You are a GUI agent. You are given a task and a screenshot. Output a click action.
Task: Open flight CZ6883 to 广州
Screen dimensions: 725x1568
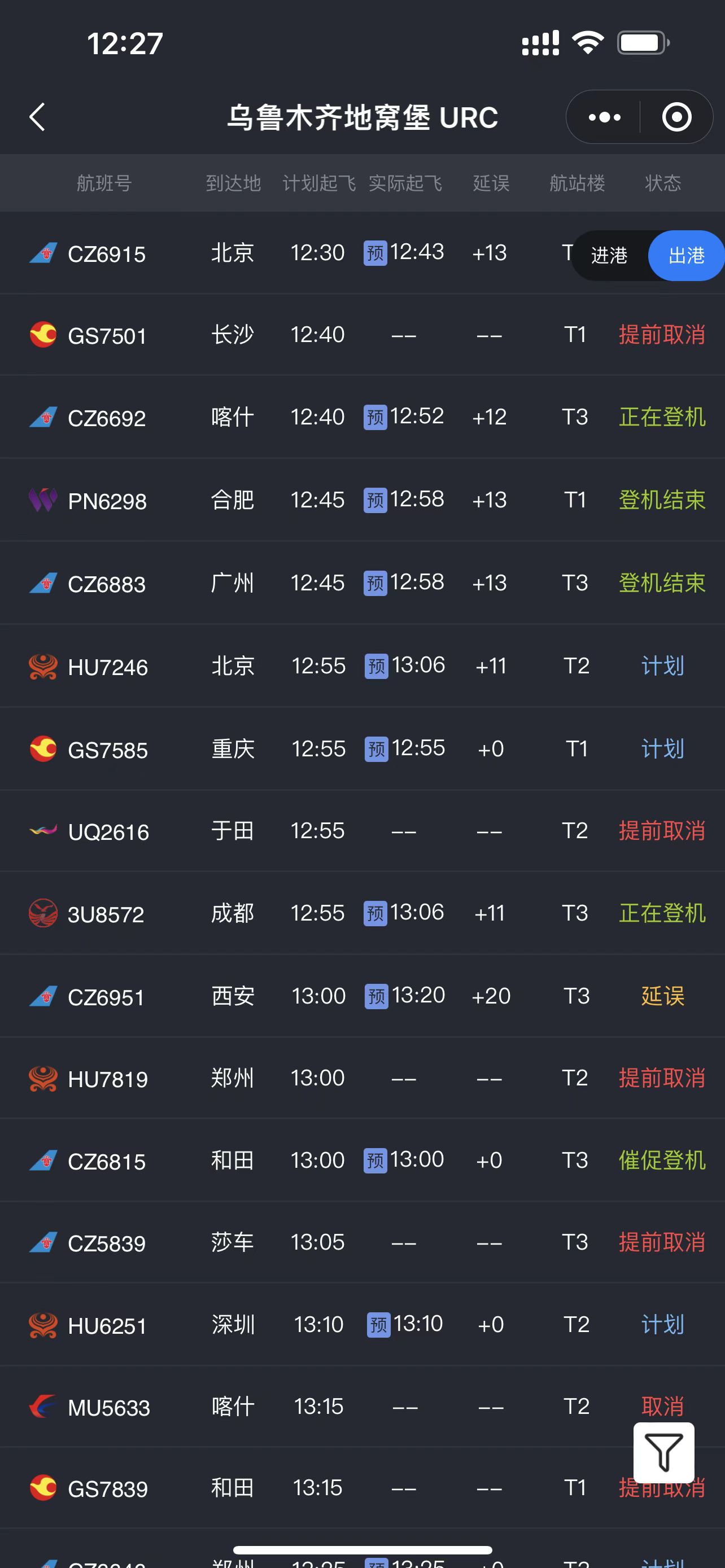point(362,583)
